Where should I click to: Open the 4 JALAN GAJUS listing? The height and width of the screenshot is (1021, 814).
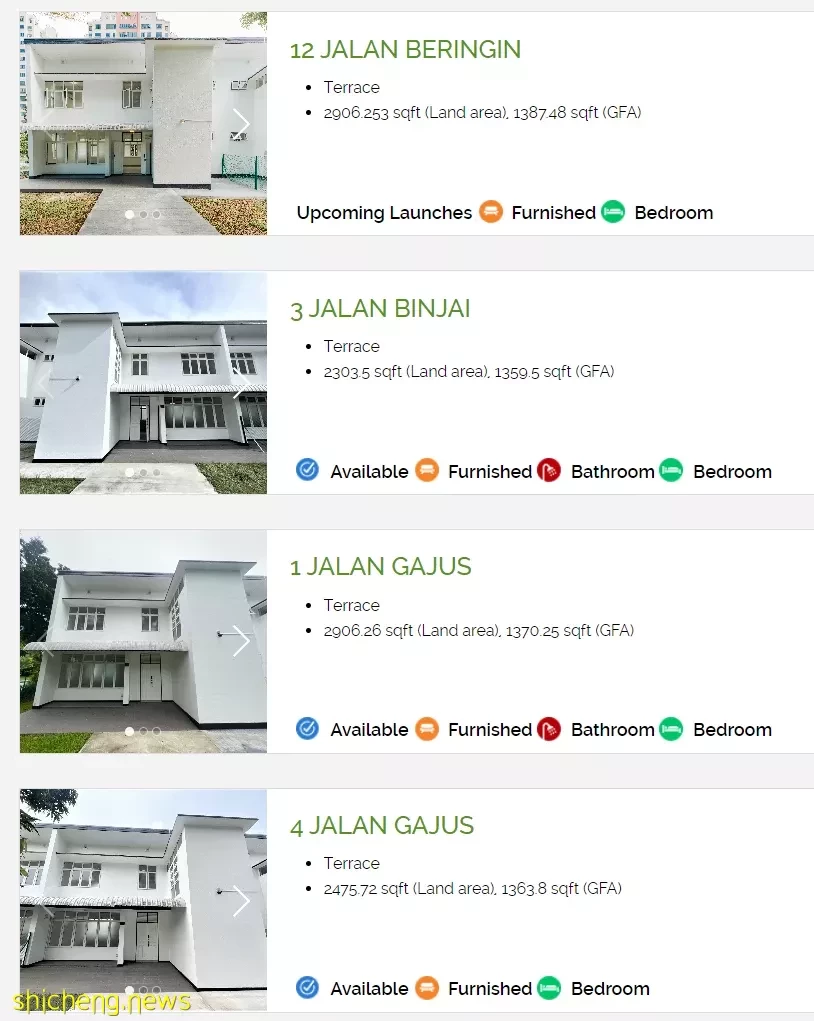[x=381, y=825]
